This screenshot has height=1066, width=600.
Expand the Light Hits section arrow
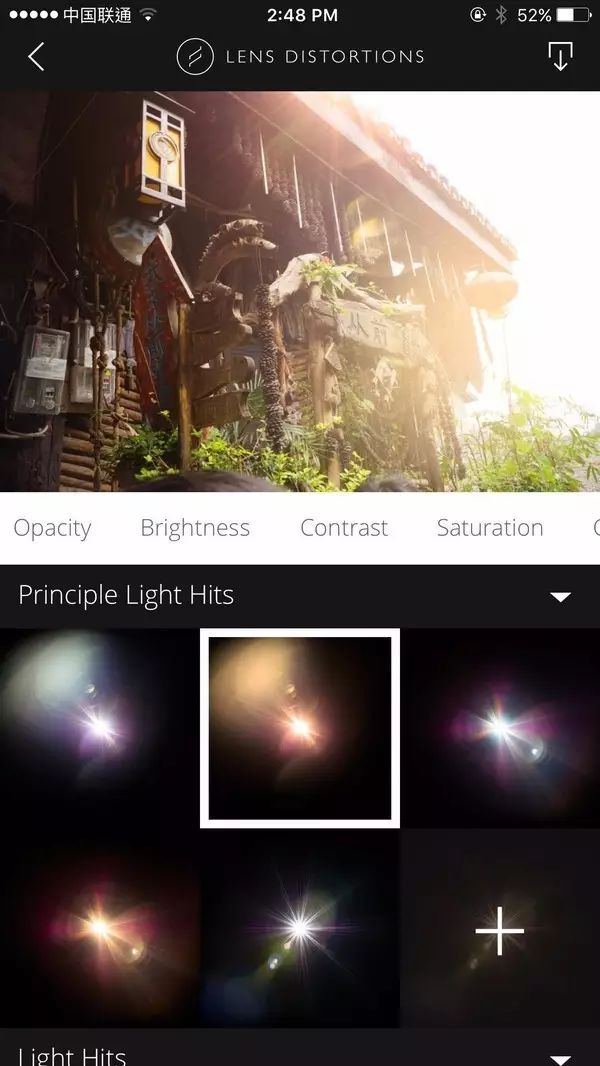pos(560,1058)
